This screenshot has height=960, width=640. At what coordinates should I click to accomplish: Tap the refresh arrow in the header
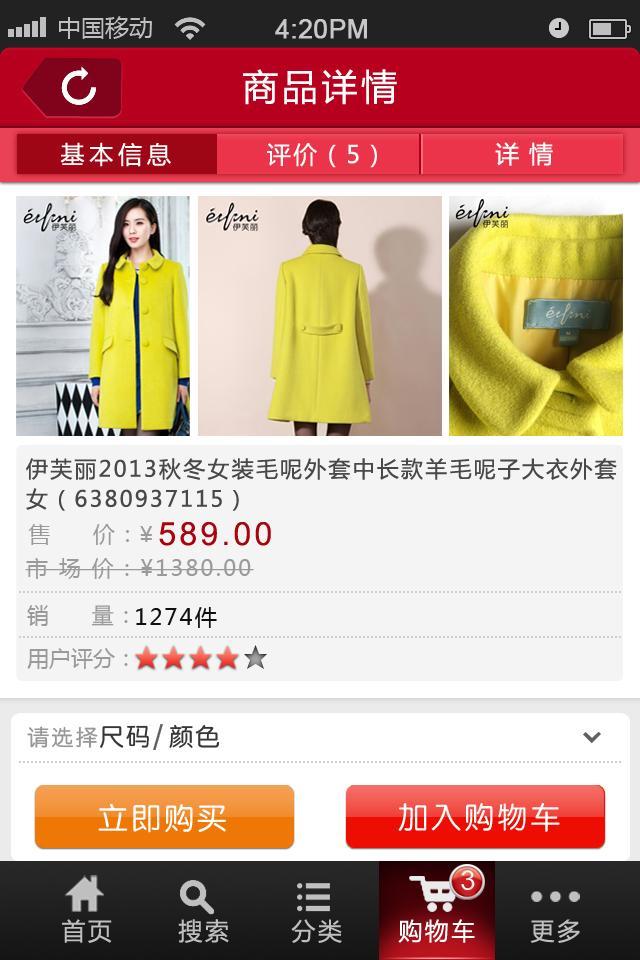[x=78, y=88]
